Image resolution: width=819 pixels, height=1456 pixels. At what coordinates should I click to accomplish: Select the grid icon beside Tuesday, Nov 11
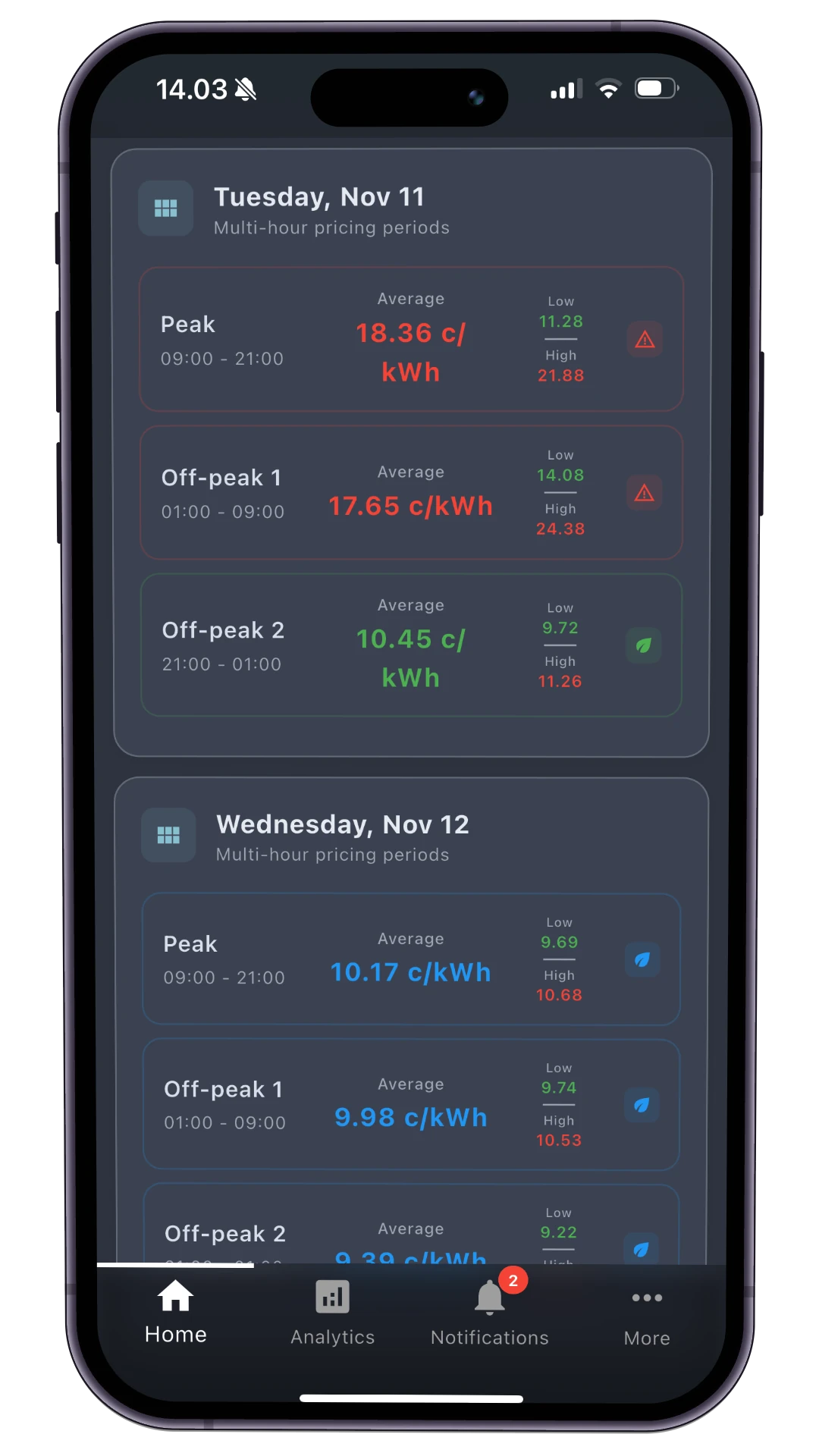[165, 209]
